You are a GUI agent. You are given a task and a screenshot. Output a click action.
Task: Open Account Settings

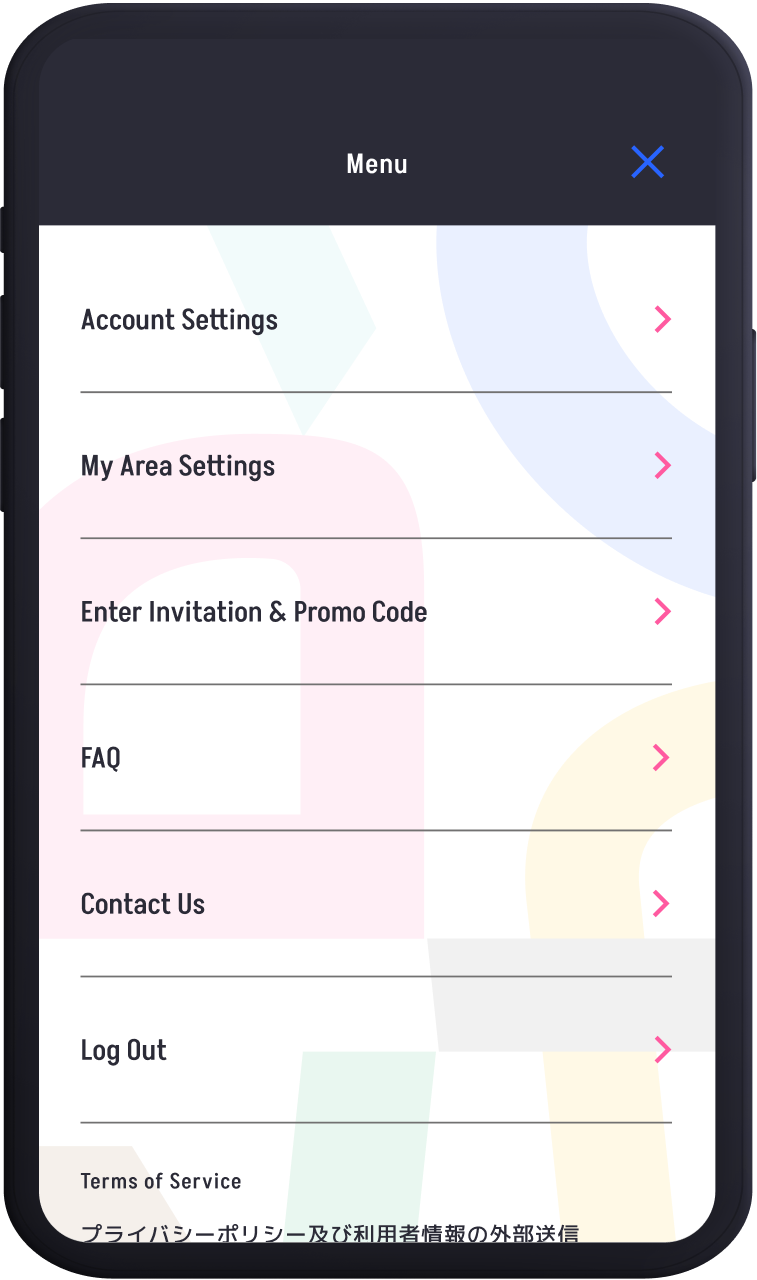(375, 320)
